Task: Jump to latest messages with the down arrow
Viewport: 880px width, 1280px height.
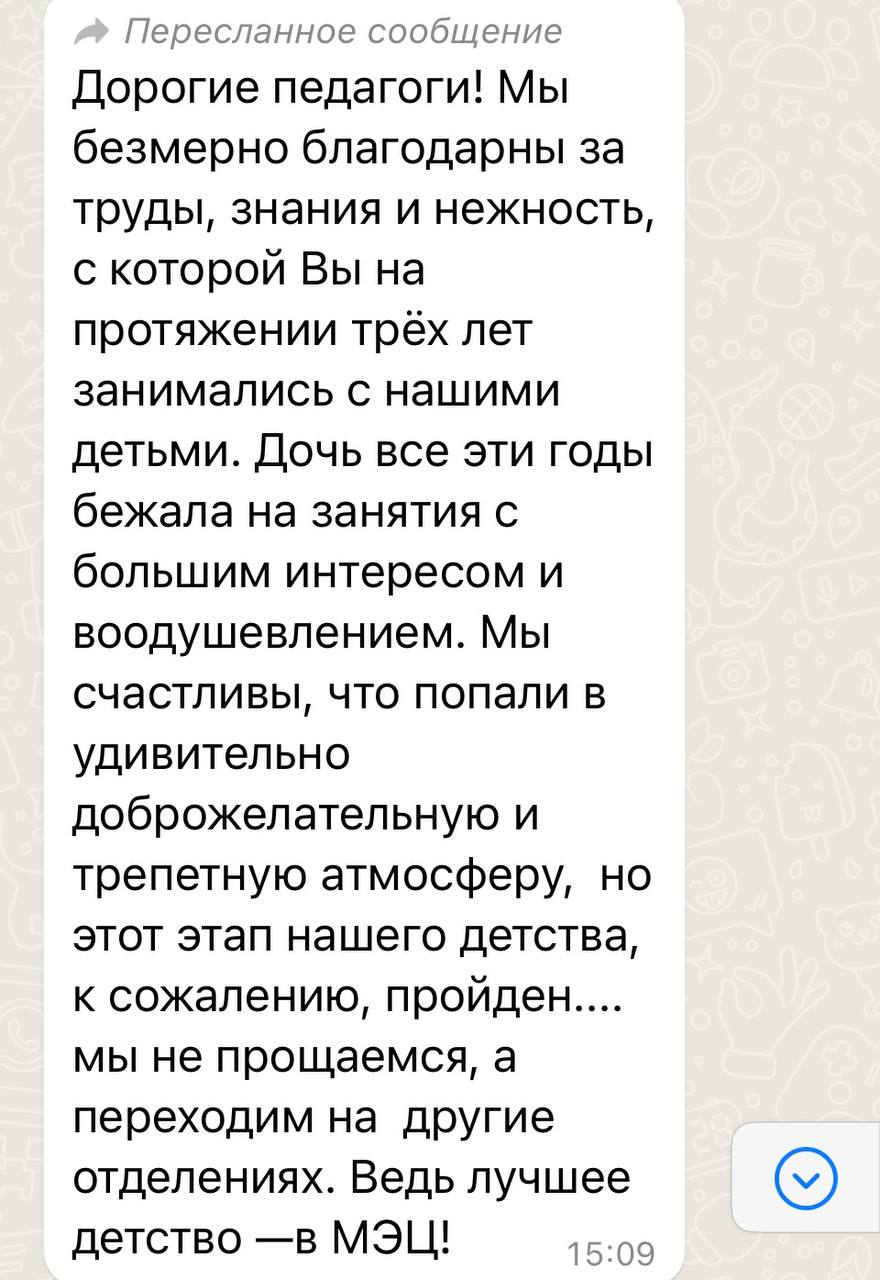Action: click(x=807, y=1178)
